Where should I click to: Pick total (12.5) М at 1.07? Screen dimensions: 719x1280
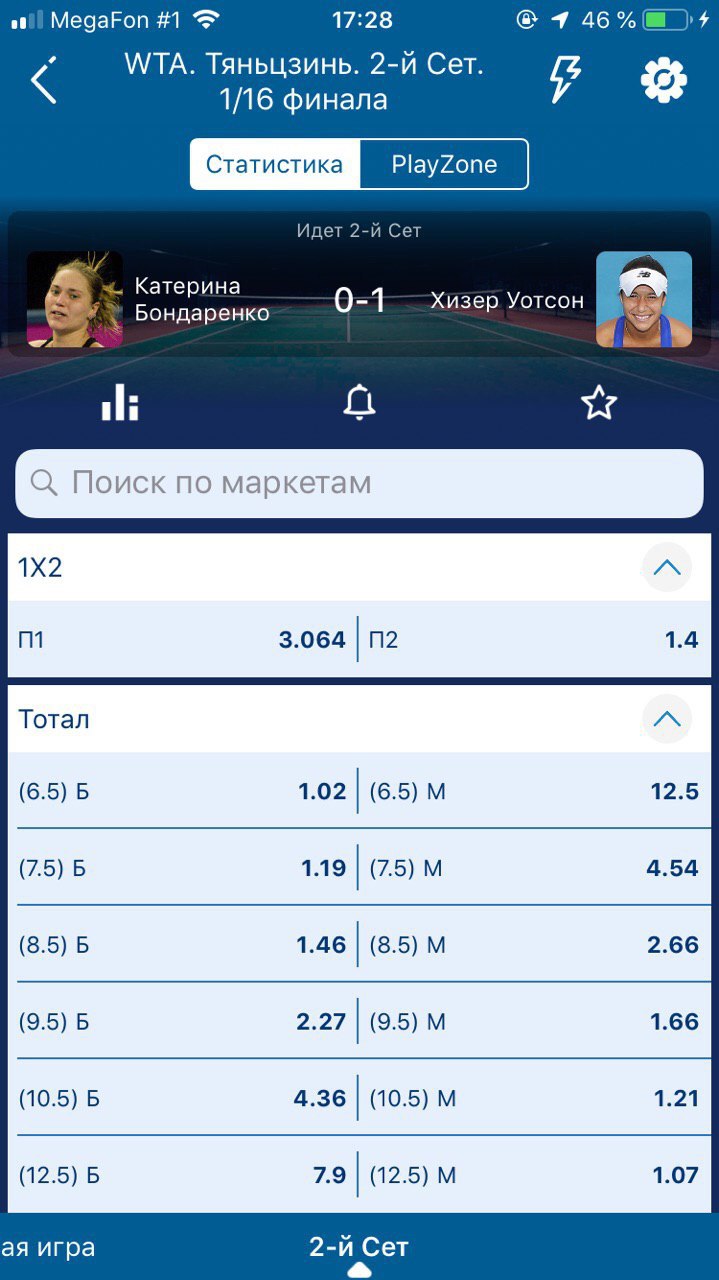tap(535, 1175)
